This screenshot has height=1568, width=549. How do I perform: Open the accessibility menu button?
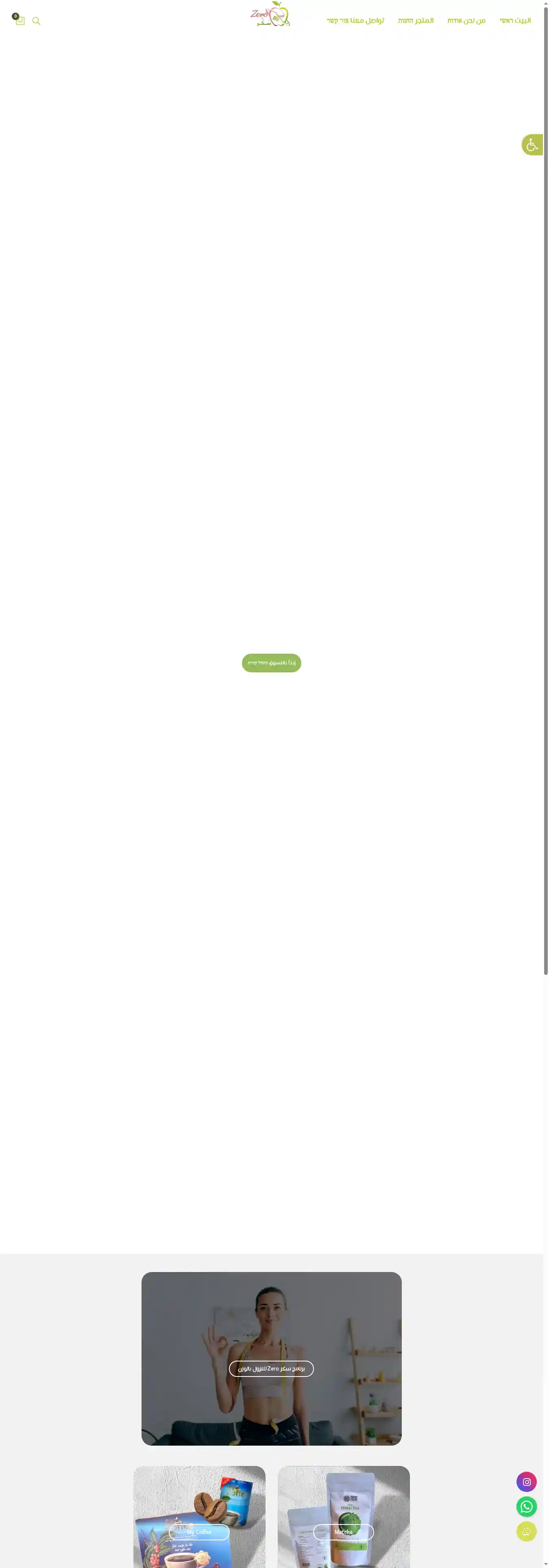coord(532,145)
